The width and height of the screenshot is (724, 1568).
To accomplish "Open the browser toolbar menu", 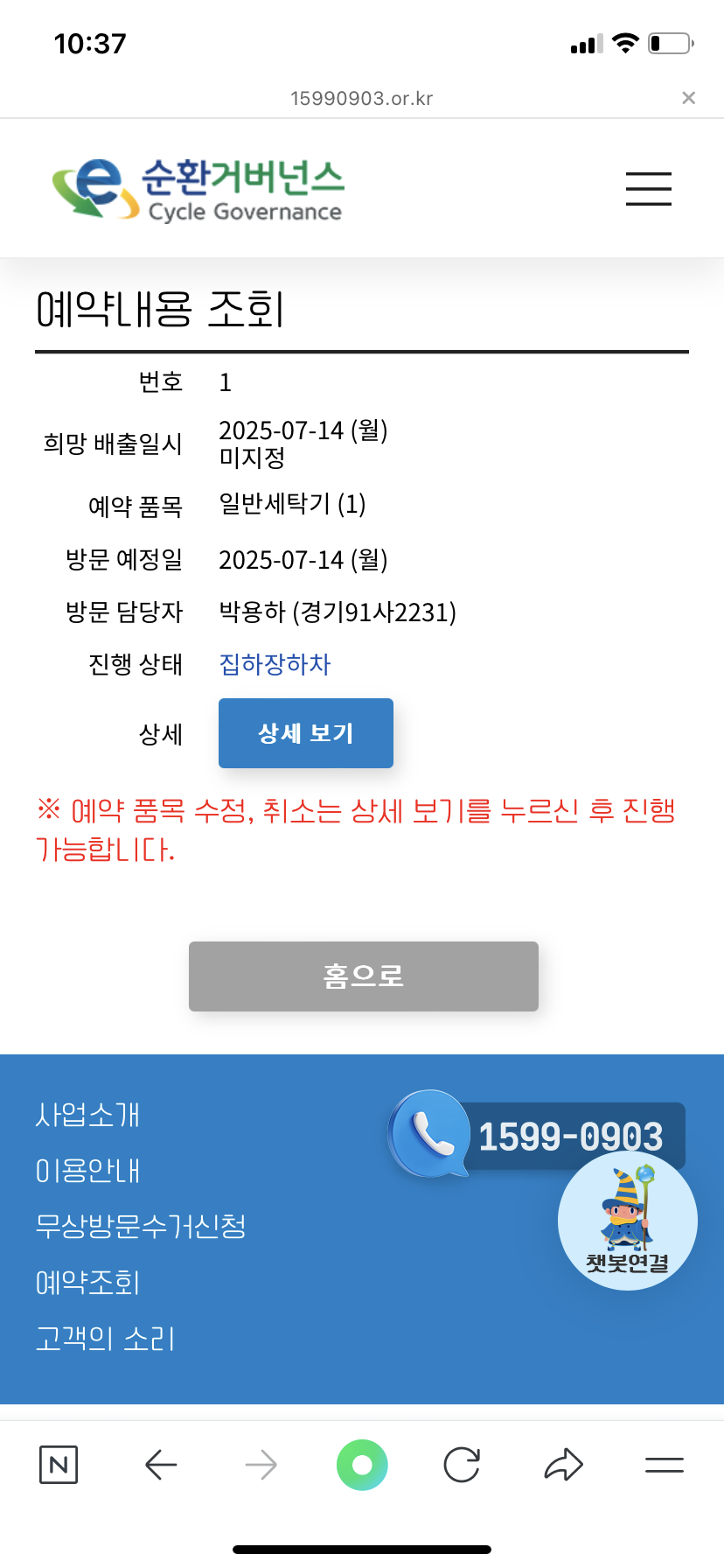I will (664, 1465).
